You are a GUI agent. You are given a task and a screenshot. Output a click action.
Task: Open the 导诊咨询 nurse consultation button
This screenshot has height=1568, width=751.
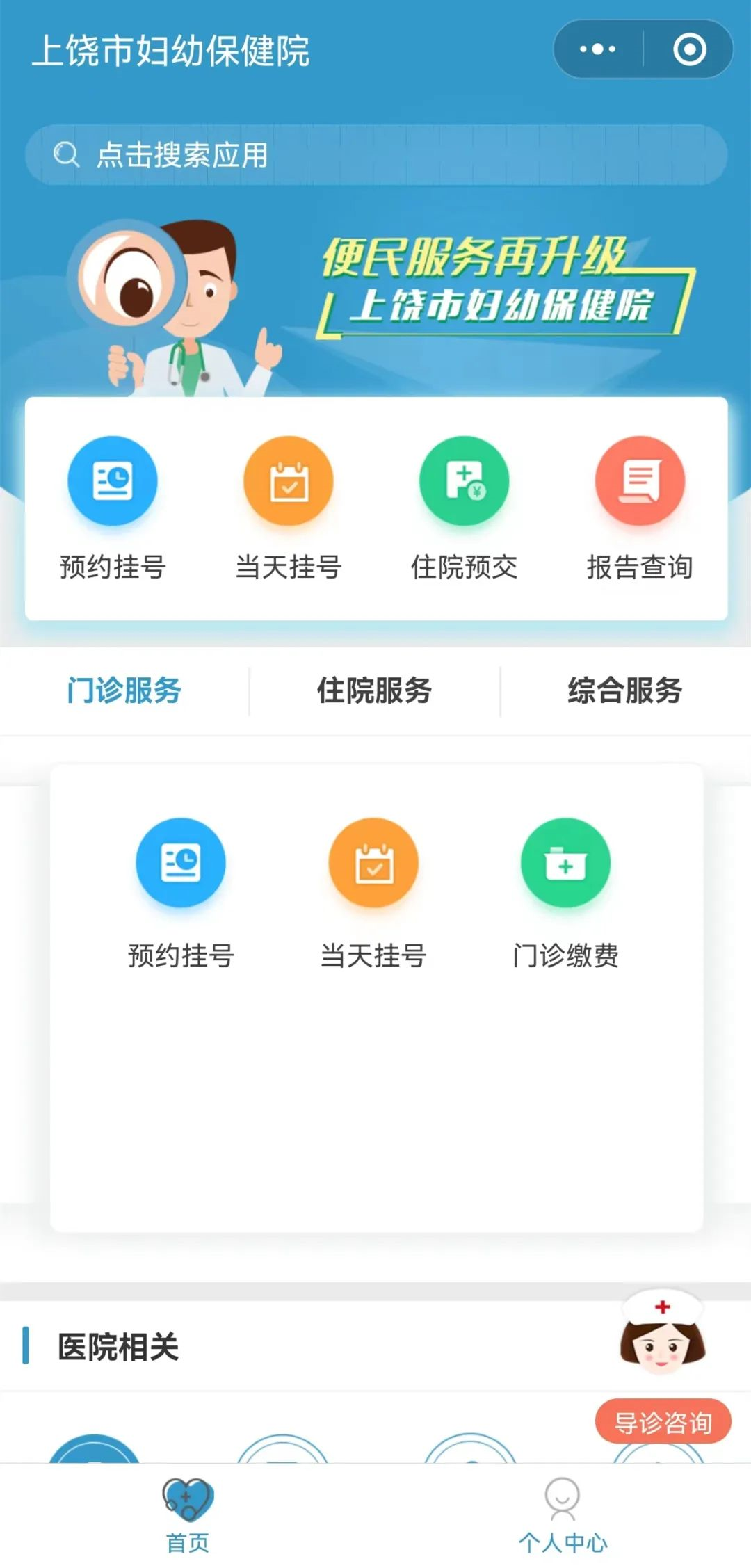[663, 1423]
